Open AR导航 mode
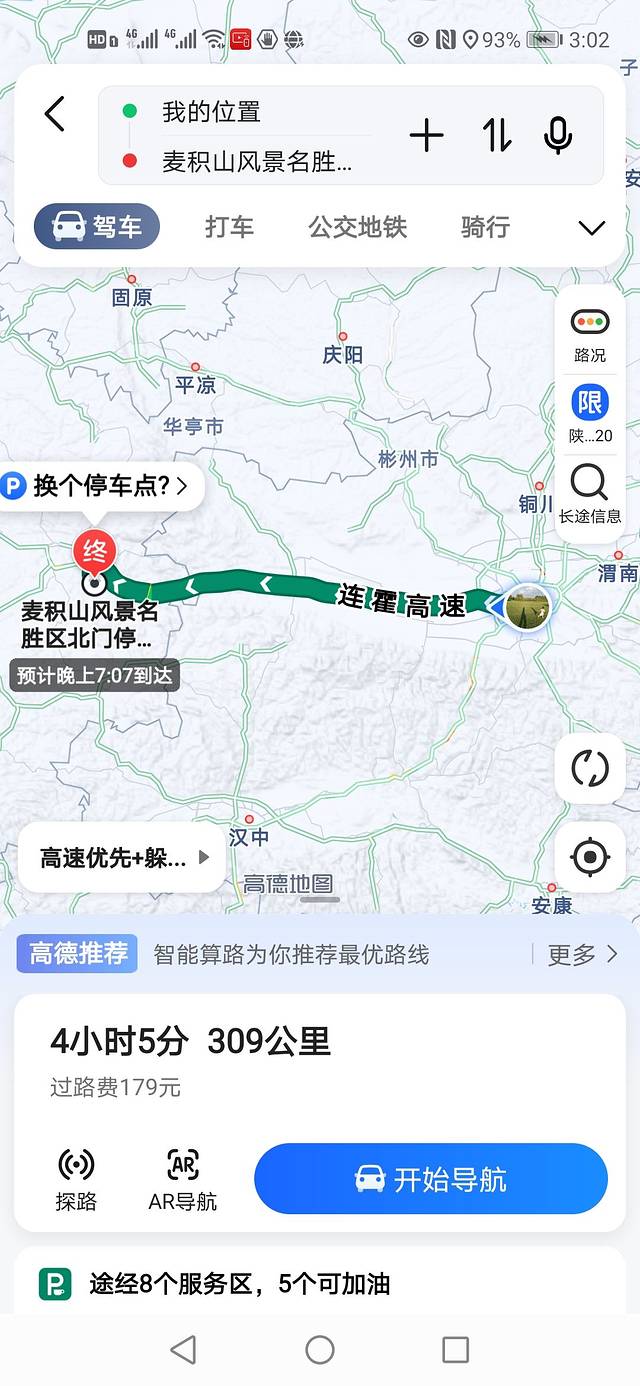The width and height of the screenshot is (640, 1386). point(182,1179)
